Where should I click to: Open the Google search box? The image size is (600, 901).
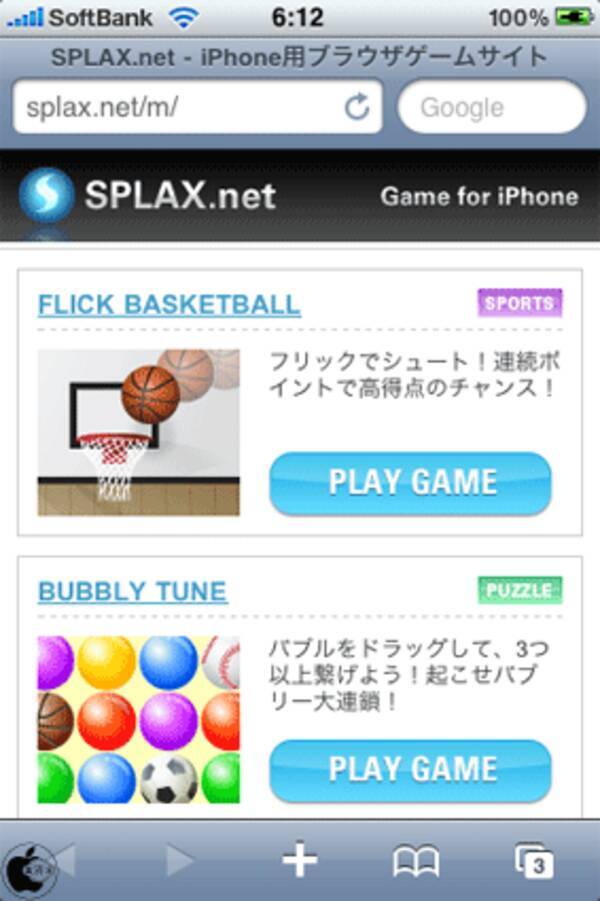(x=491, y=107)
